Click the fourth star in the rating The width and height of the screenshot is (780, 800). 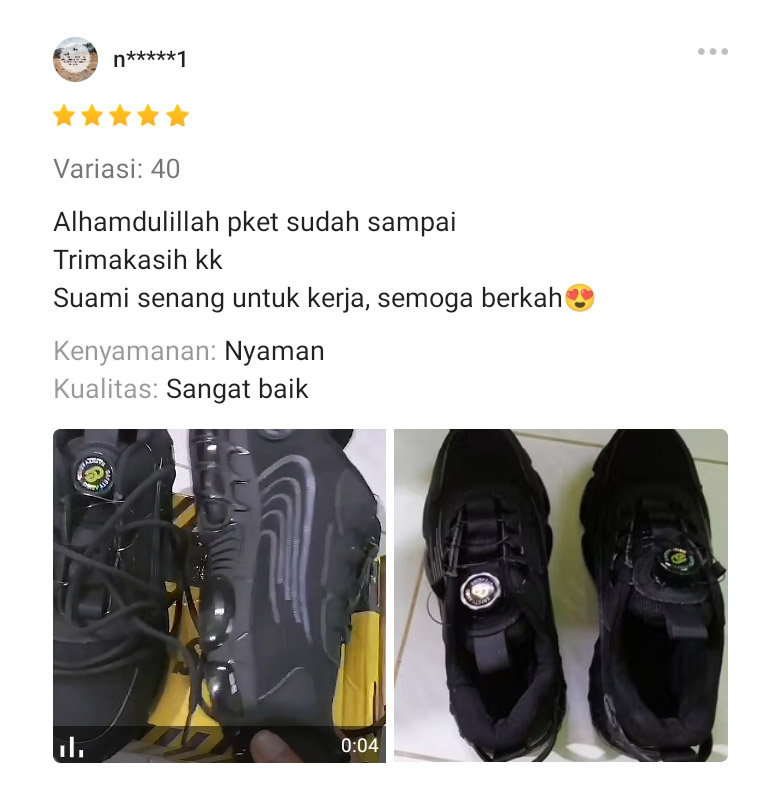147,116
